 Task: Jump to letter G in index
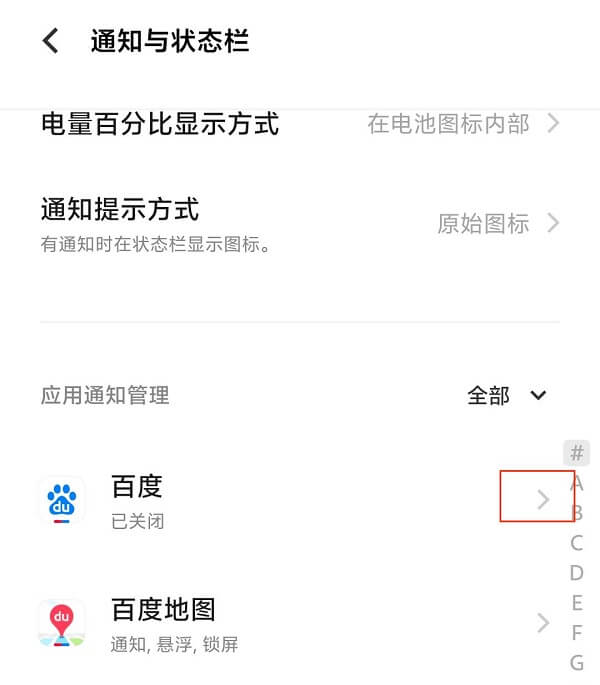[577, 662]
